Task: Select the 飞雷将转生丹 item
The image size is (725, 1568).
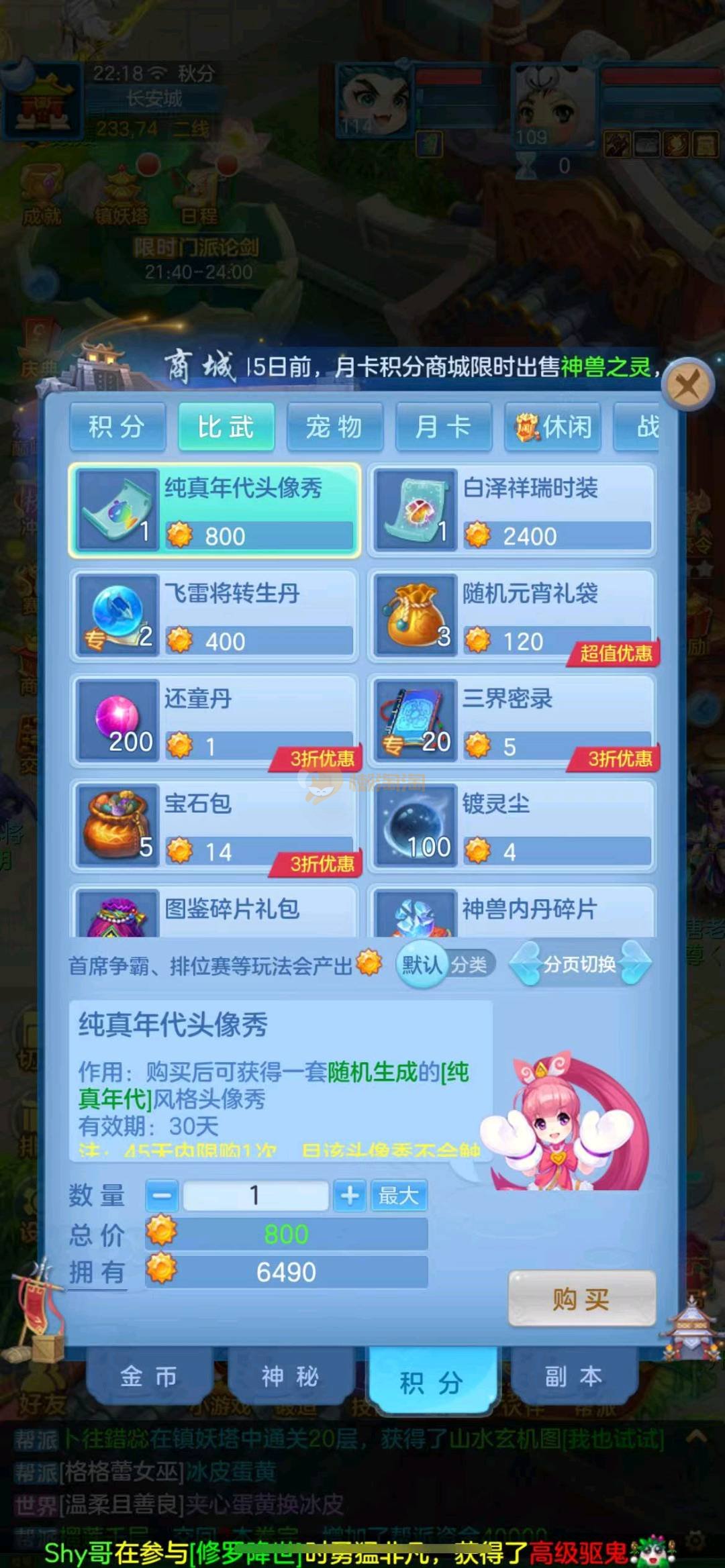Action: 214,615
